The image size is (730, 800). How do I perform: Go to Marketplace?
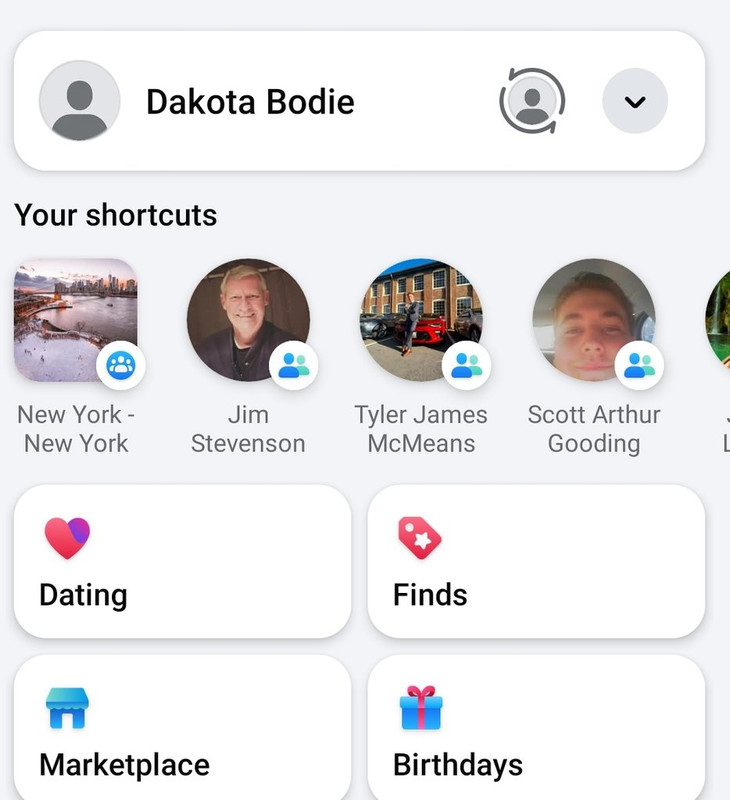[x=182, y=730]
